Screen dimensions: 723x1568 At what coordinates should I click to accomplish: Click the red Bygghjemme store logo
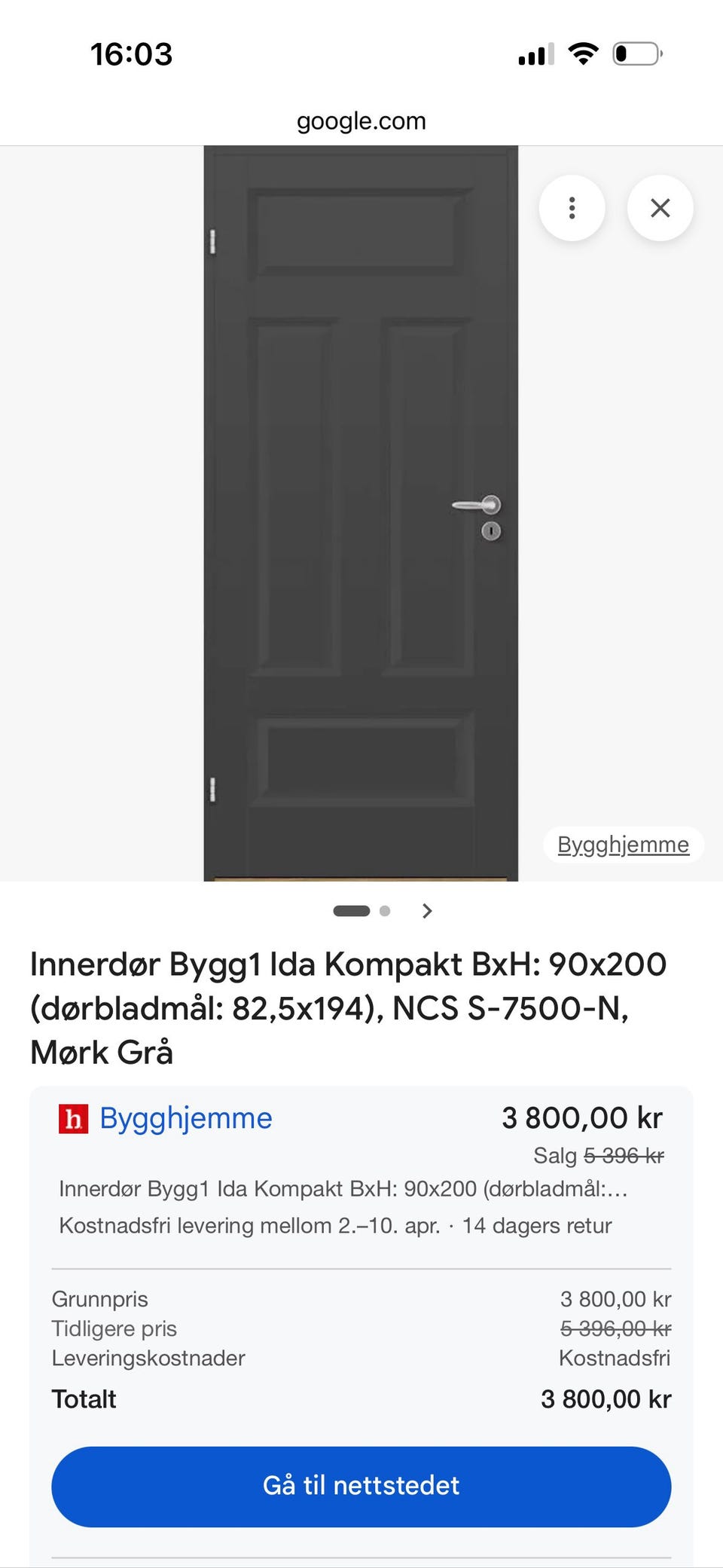tap(72, 1117)
